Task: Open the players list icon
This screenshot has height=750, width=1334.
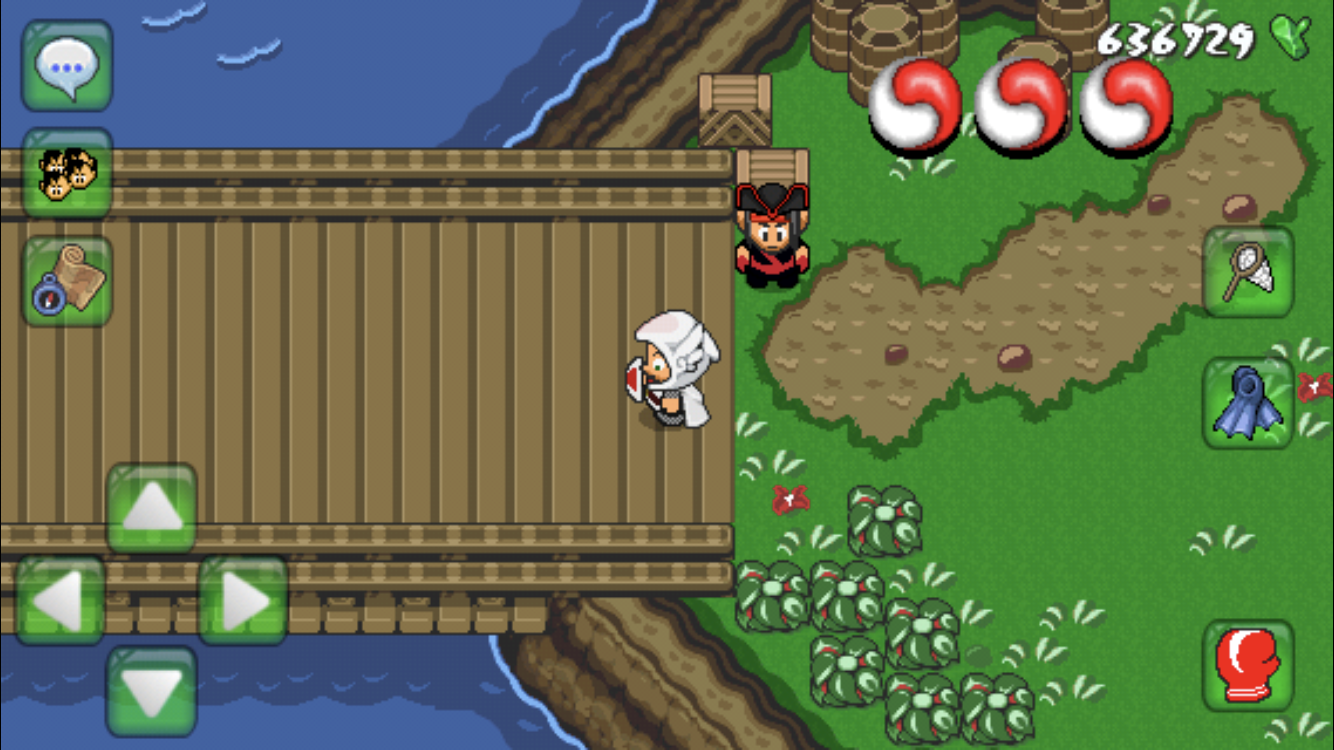Action: [67, 173]
